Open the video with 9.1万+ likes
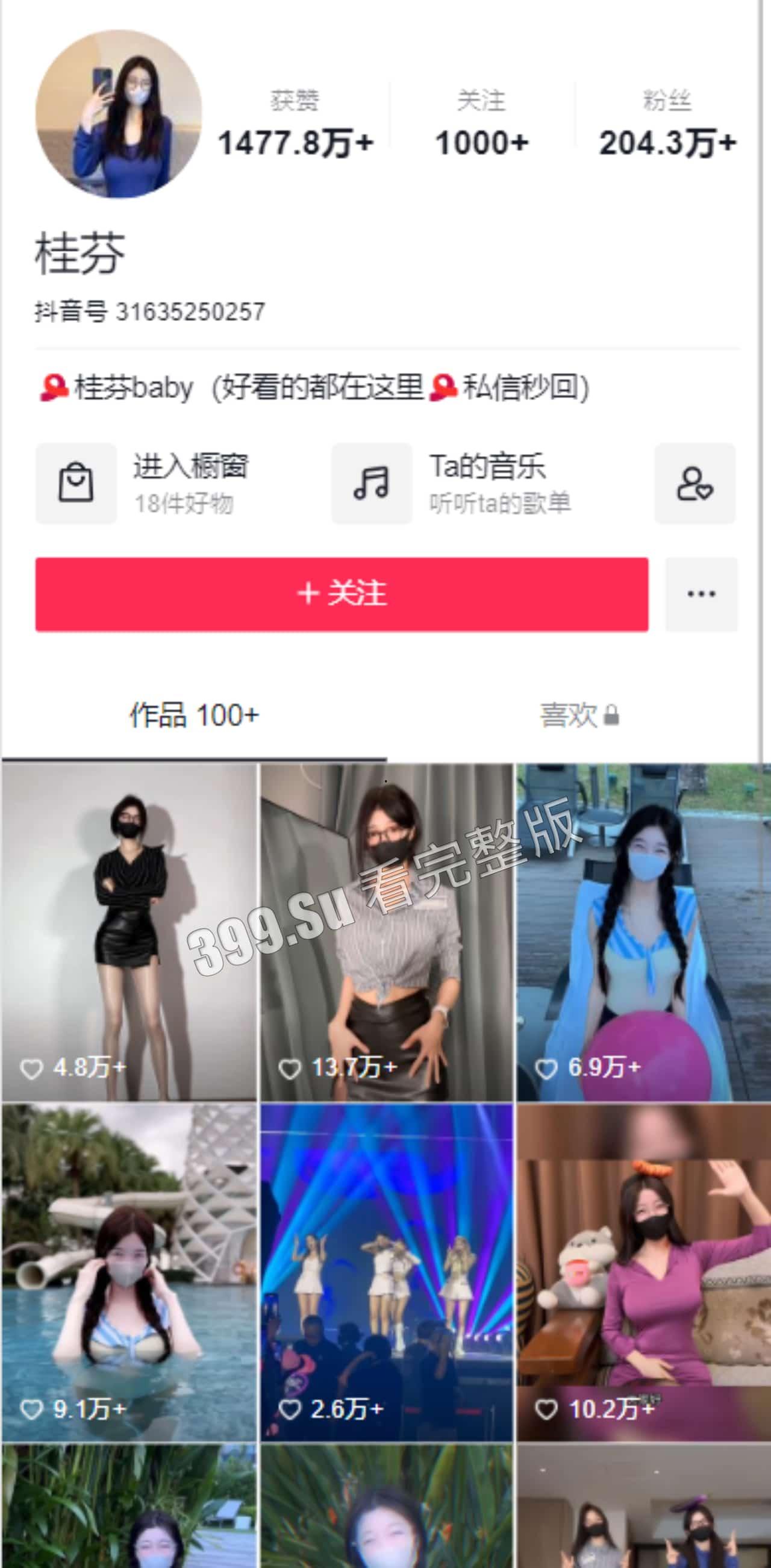 [x=130, y=1272]
